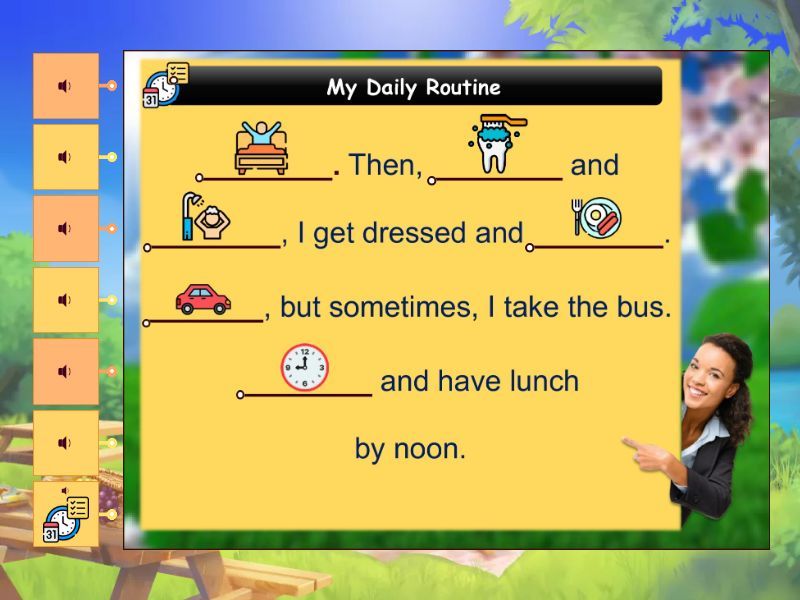The image size is (800, 600).
Task: Select the blank under the bed icon
Action: tap(266, 176)
